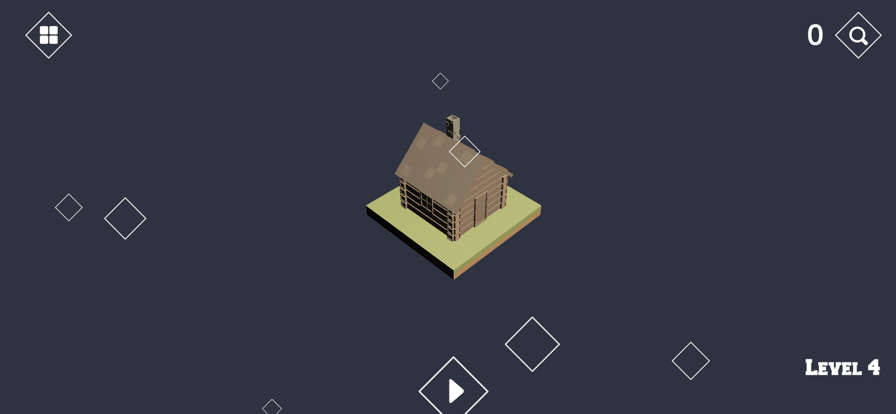Tap the magnifier hint icon
Screen dimensions: 896x414
point(858,36)
